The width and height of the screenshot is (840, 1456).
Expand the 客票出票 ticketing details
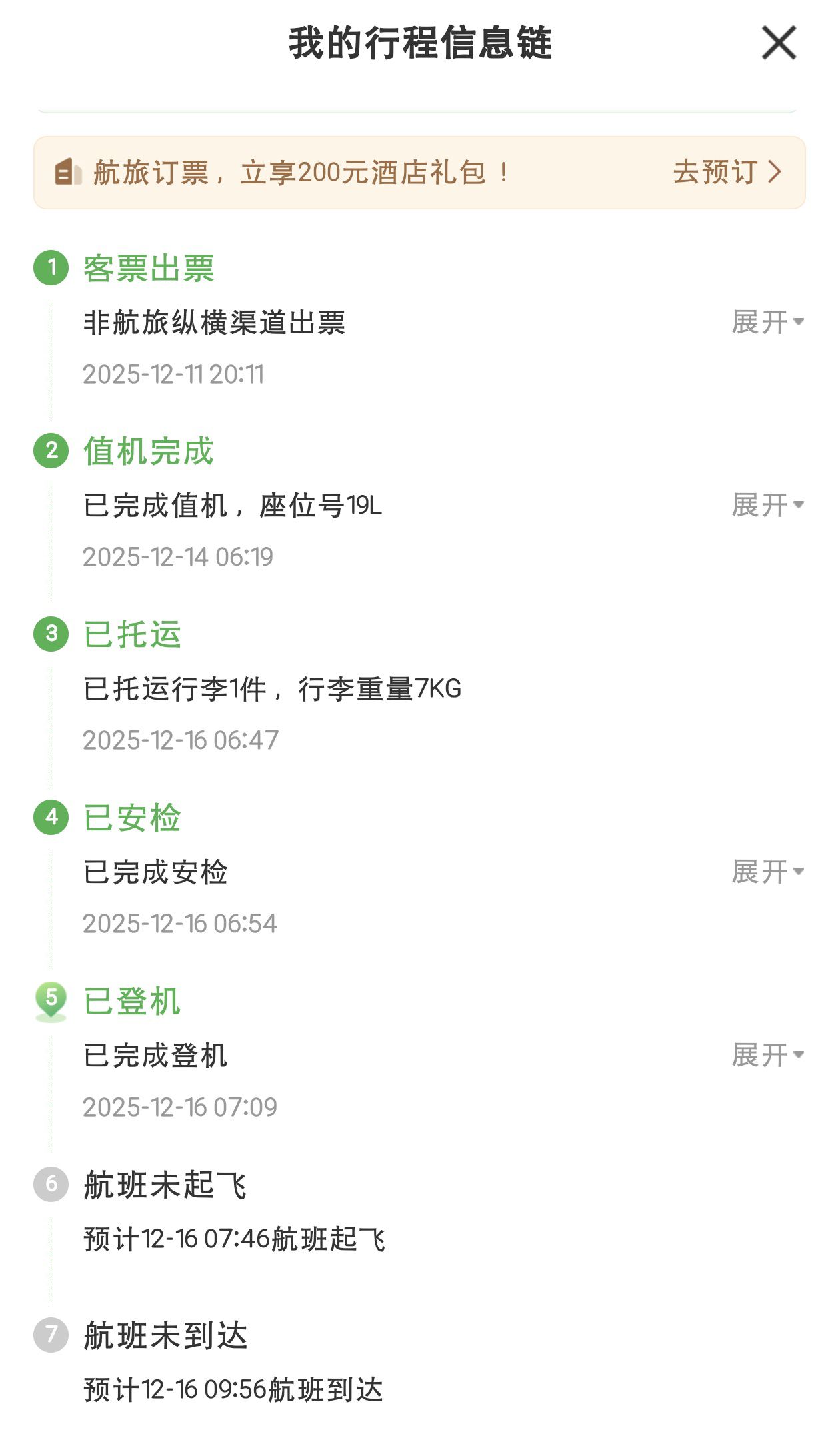pos(767,323)
